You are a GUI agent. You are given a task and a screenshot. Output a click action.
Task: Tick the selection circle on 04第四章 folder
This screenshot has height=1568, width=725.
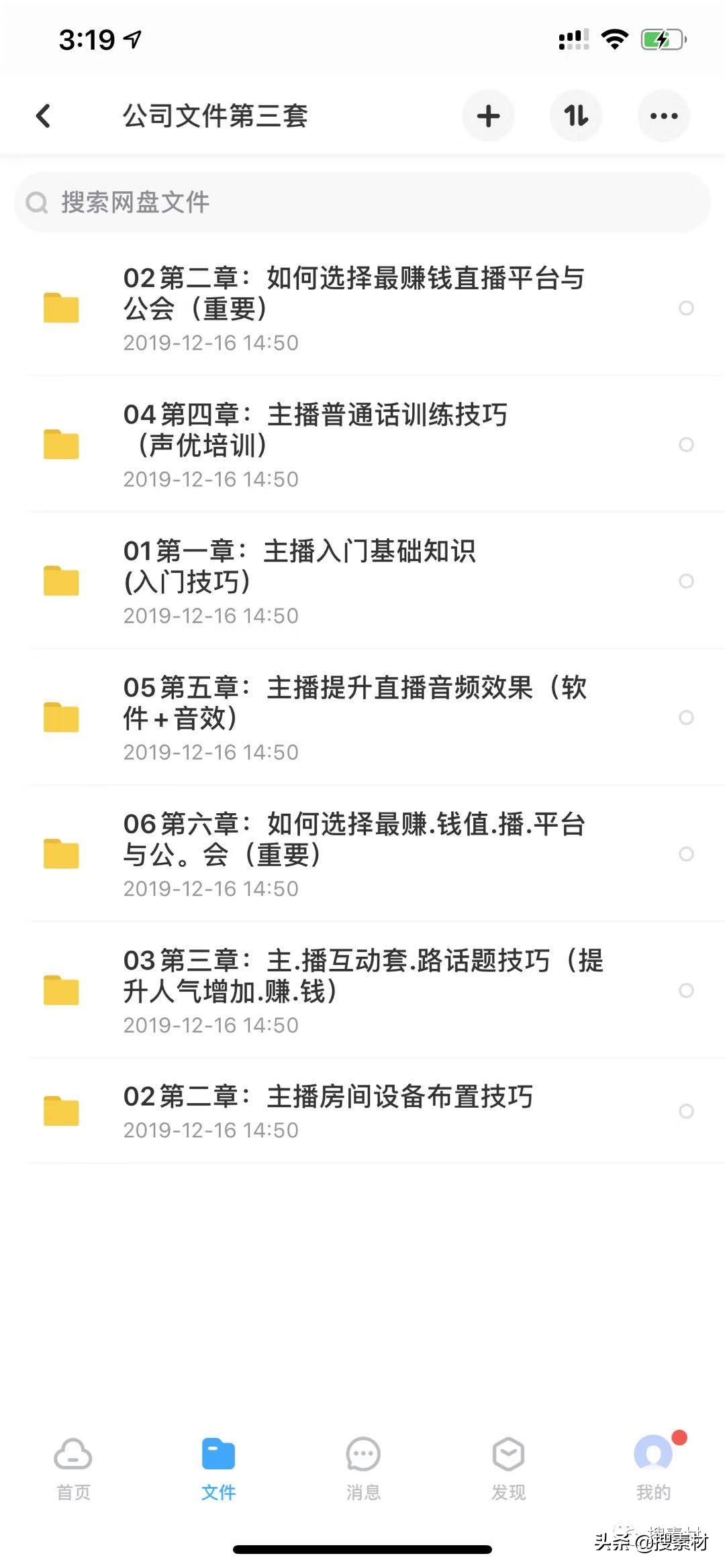[687, 445]
